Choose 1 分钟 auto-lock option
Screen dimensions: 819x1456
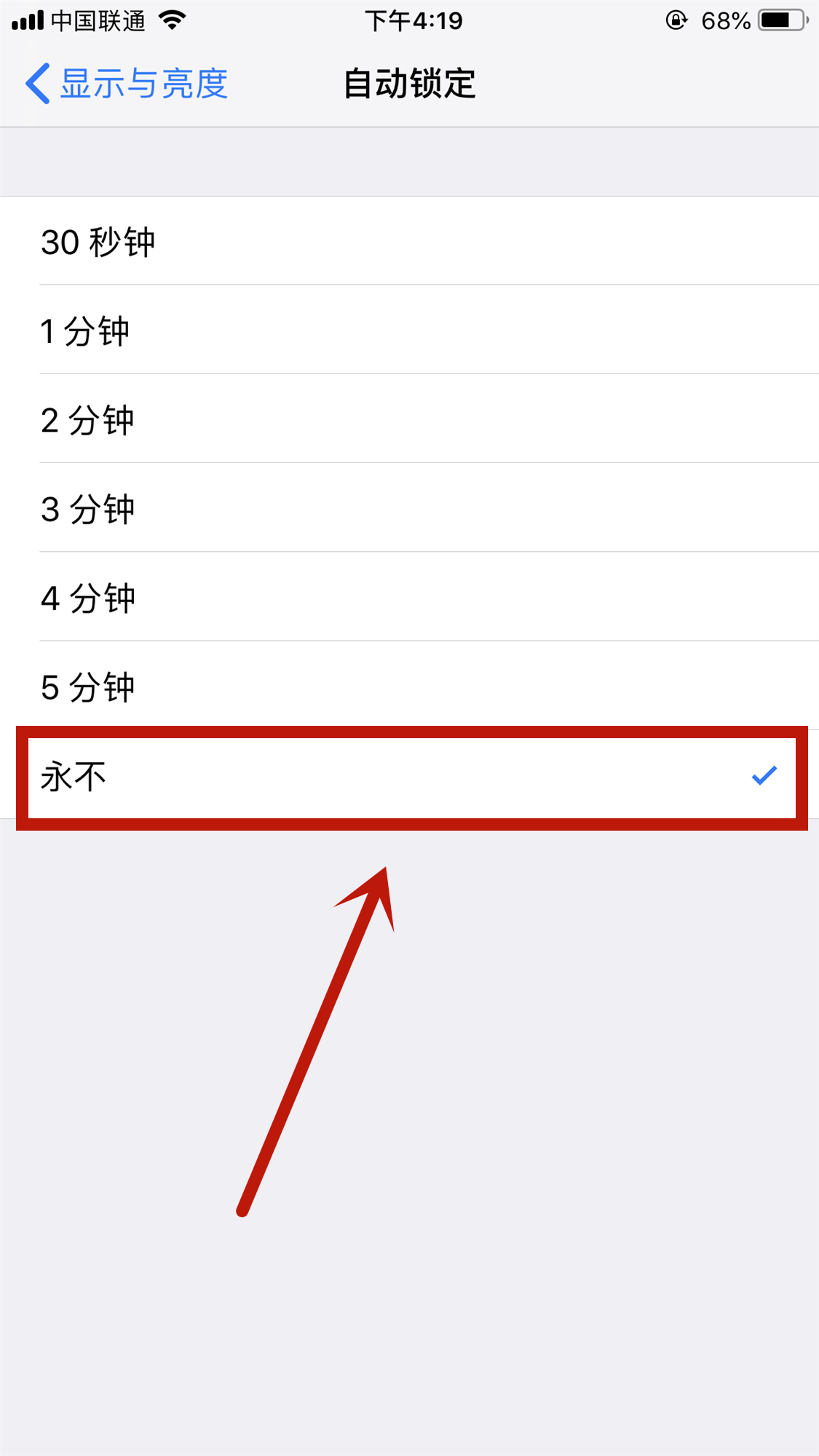point(409,330)
